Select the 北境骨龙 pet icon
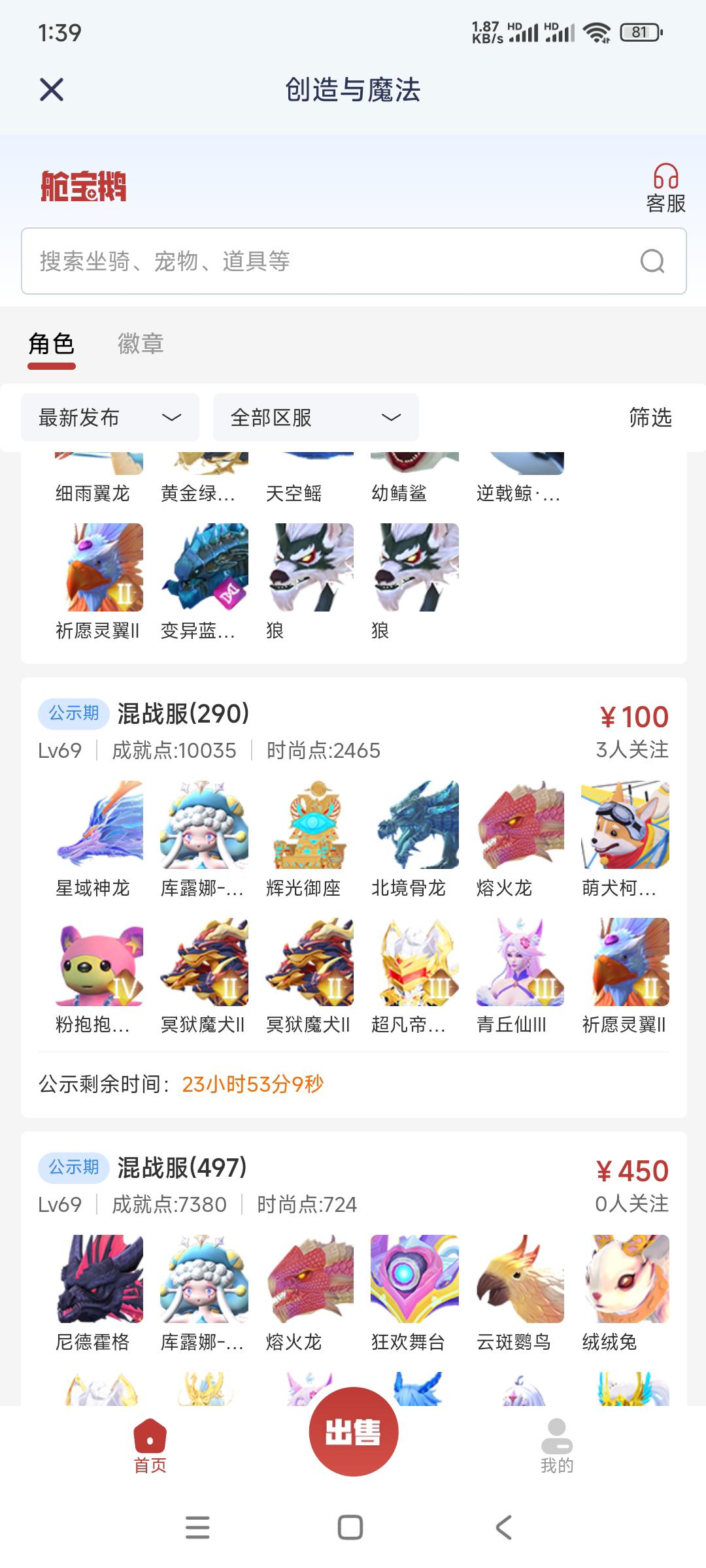 coord(411,825)
